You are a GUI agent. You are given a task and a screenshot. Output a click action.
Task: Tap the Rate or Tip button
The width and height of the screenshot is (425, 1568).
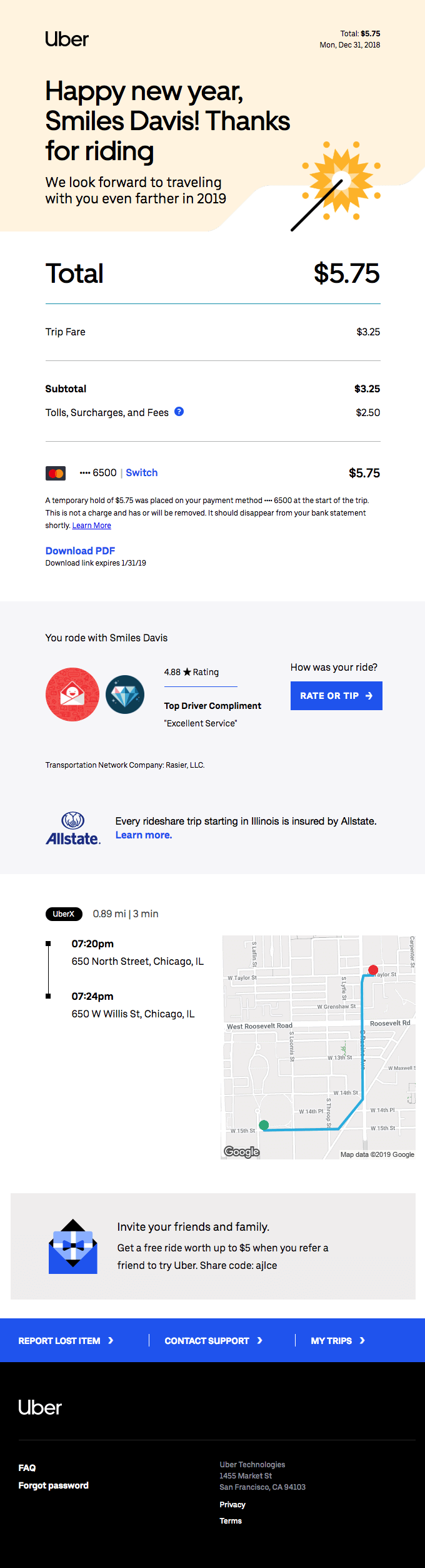click(x=336, y=696)
